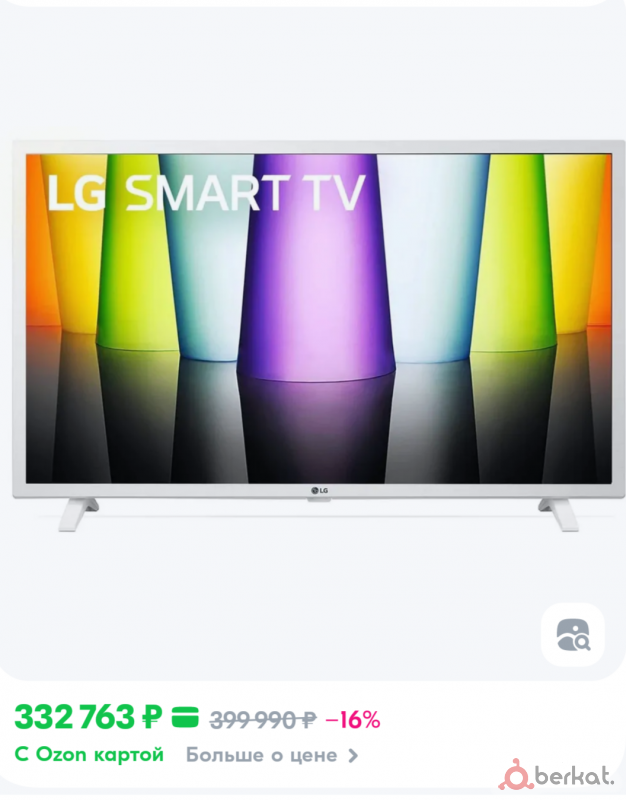Screen dimensions: 626x800
Task: Find similar products with the image search icon
Action: click(572, 635)
